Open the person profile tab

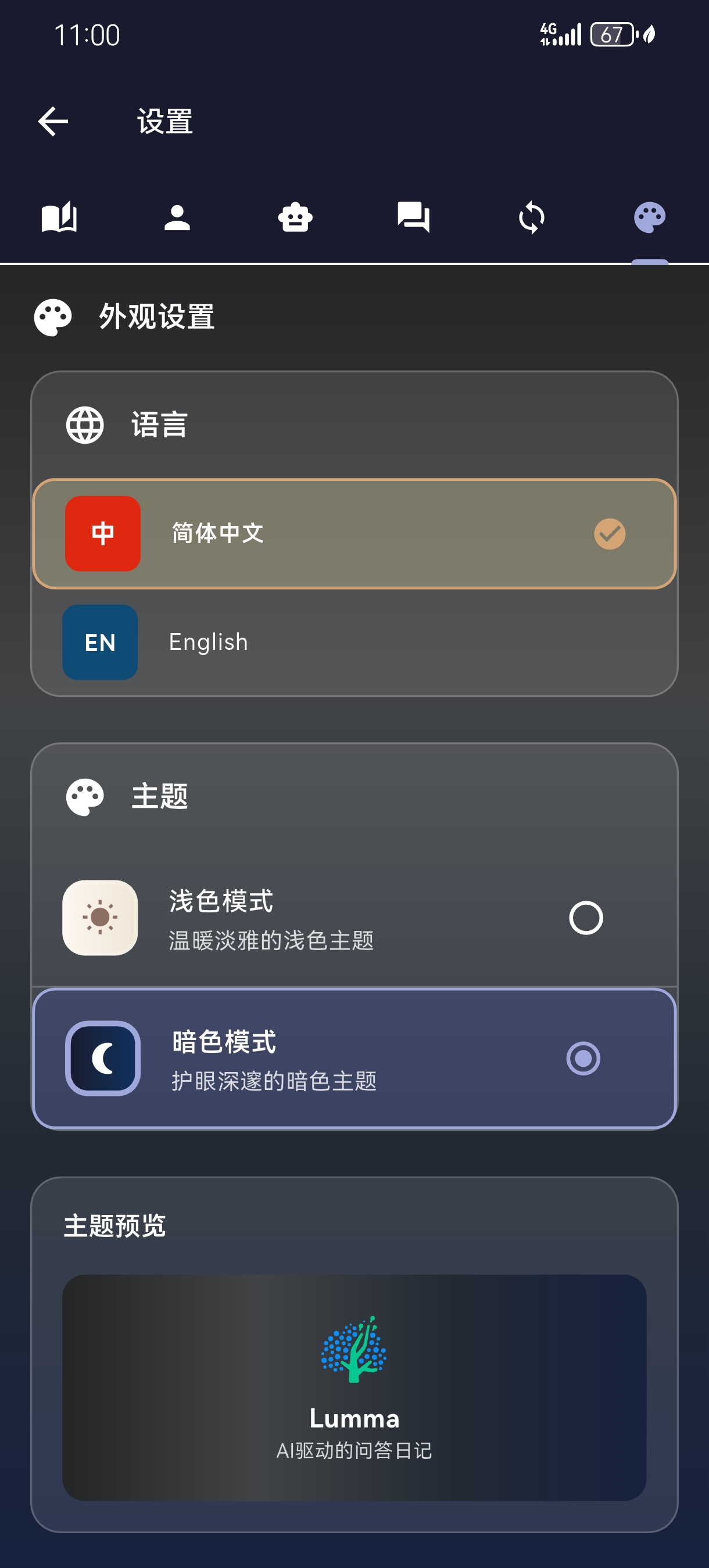[177, 217]
